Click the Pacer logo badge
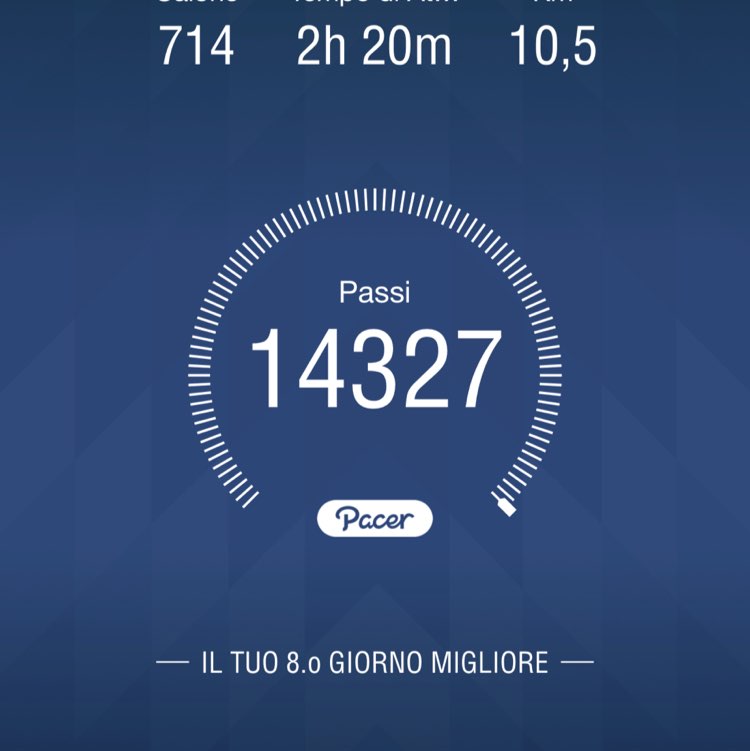The image size is (750, 751). (x=375, y=518)
